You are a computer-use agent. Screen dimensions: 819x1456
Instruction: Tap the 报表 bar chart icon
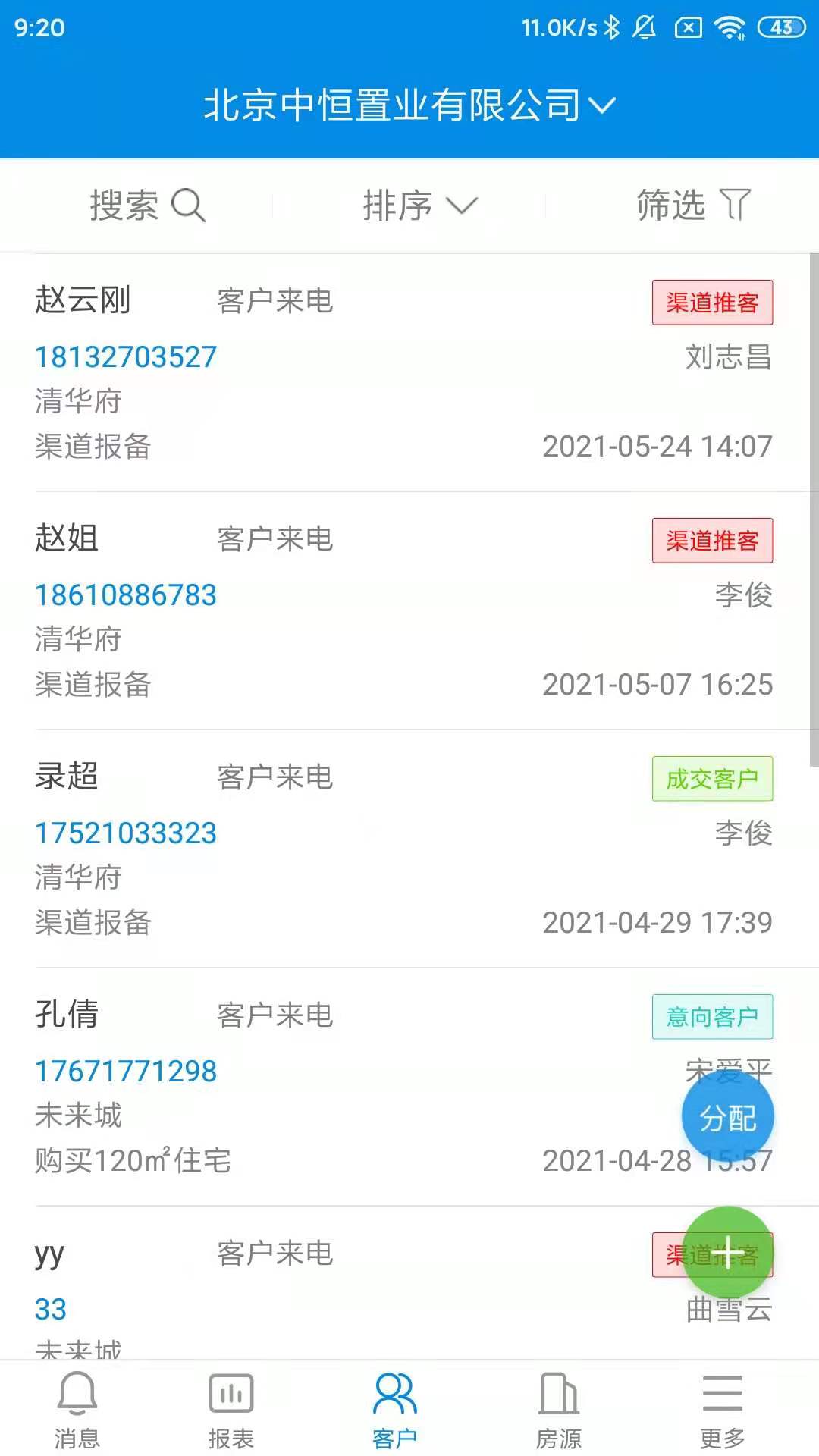point(231,1394)
